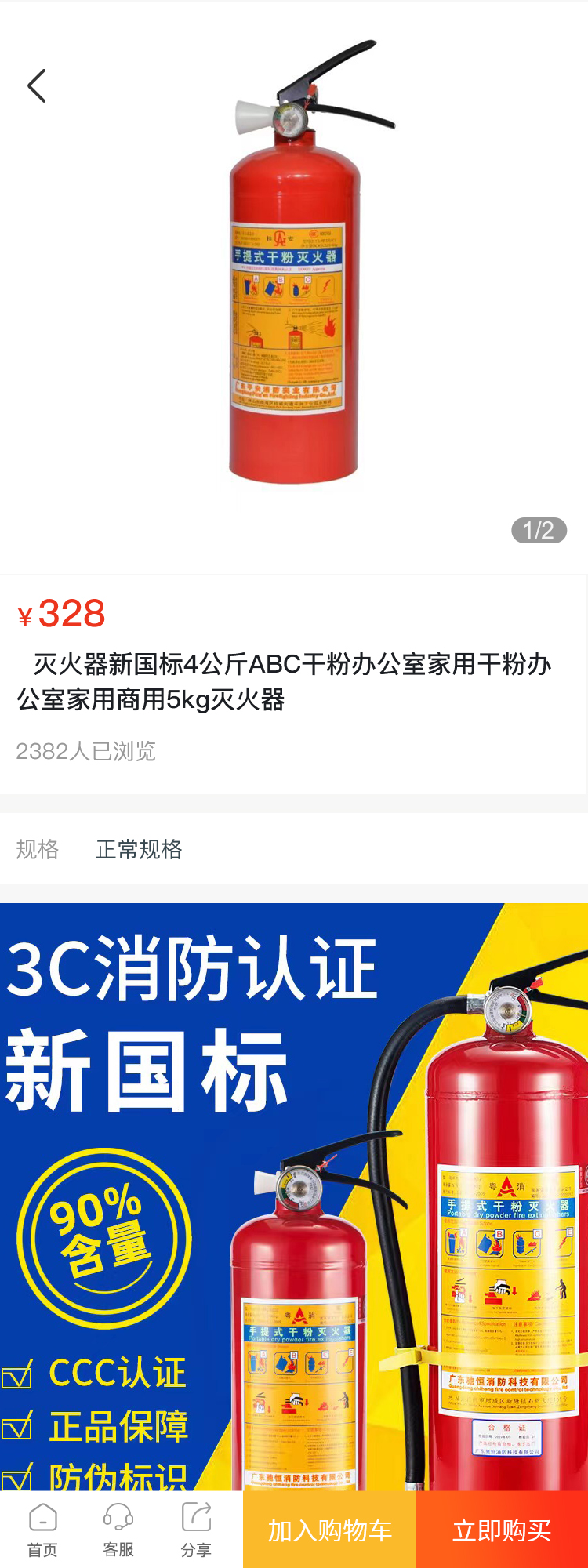
Task: Go to 首页 home
Action: pos(42,1530)
